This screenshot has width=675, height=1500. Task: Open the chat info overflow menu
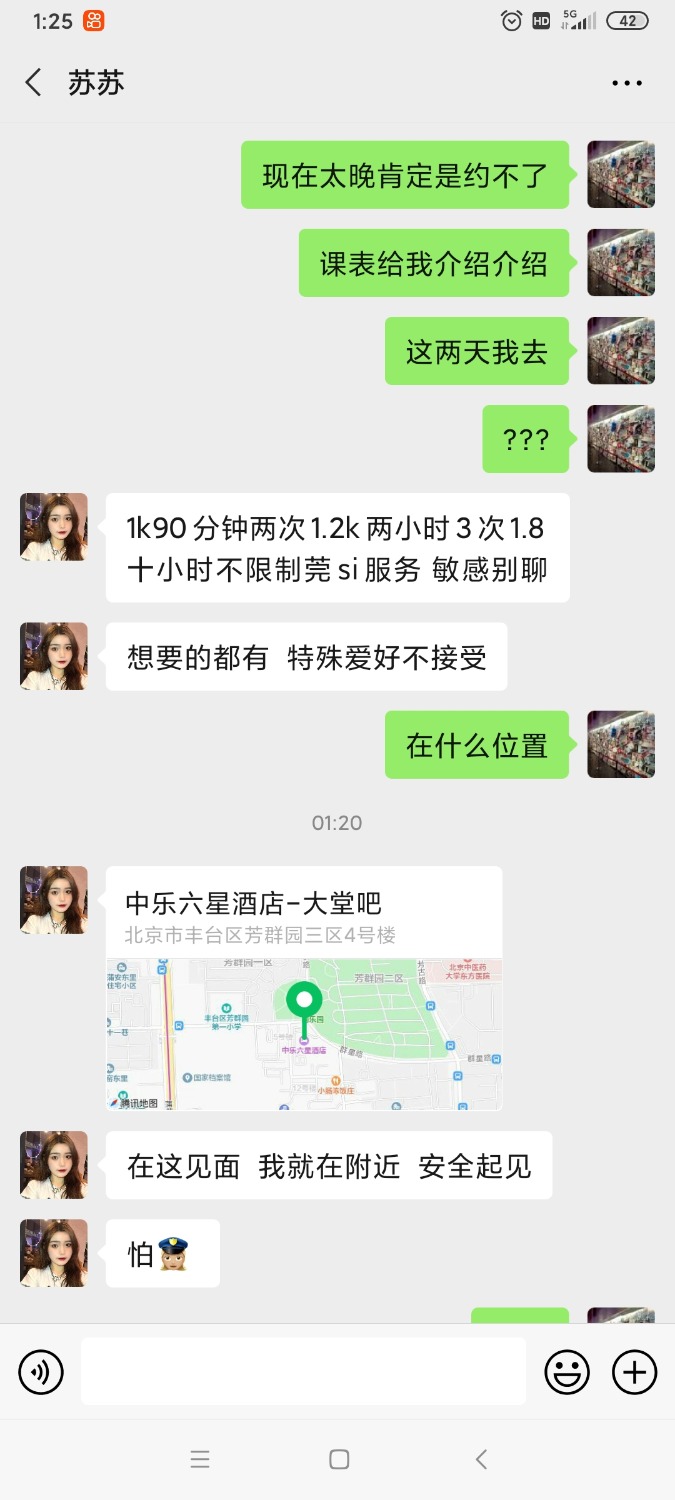coord(627,83)
